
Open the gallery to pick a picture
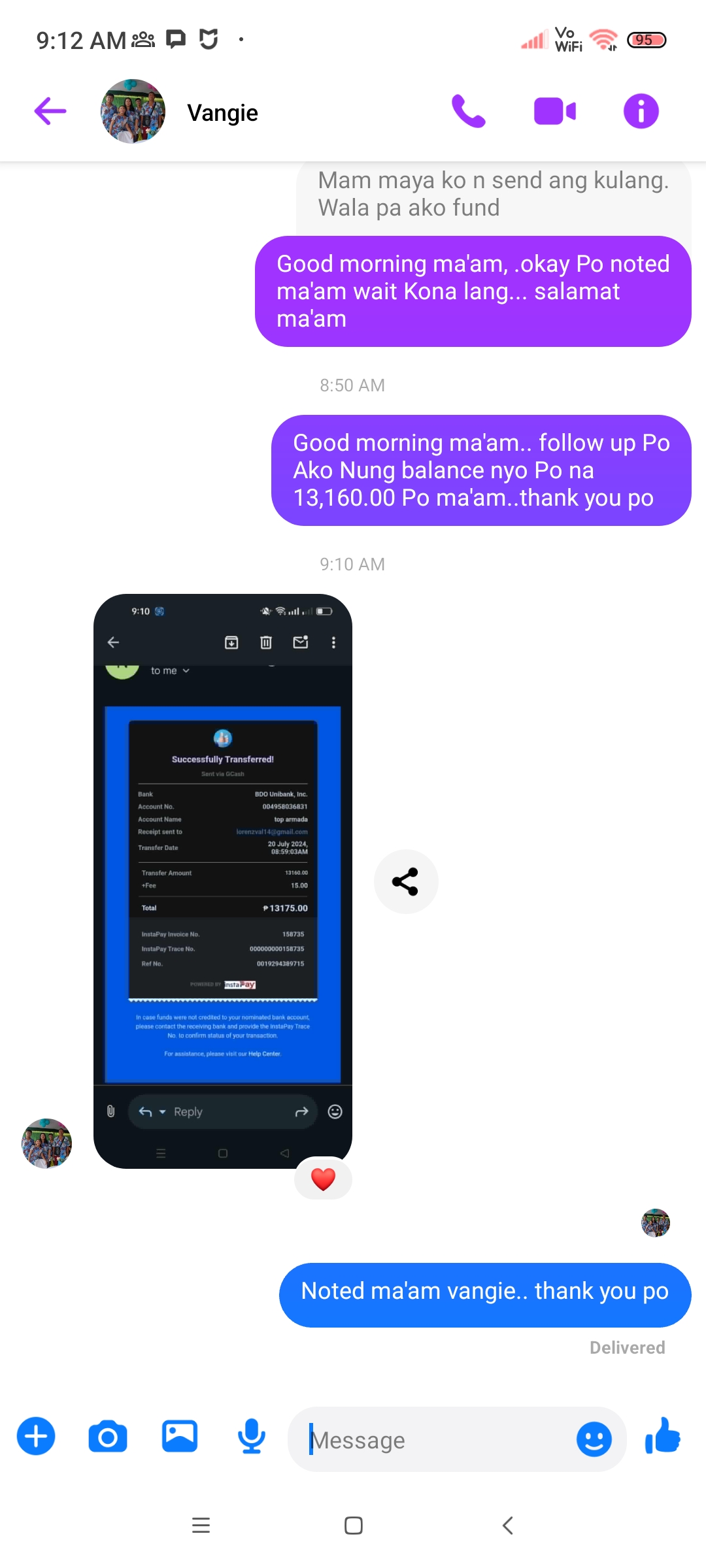click(x=180, y=1436)
